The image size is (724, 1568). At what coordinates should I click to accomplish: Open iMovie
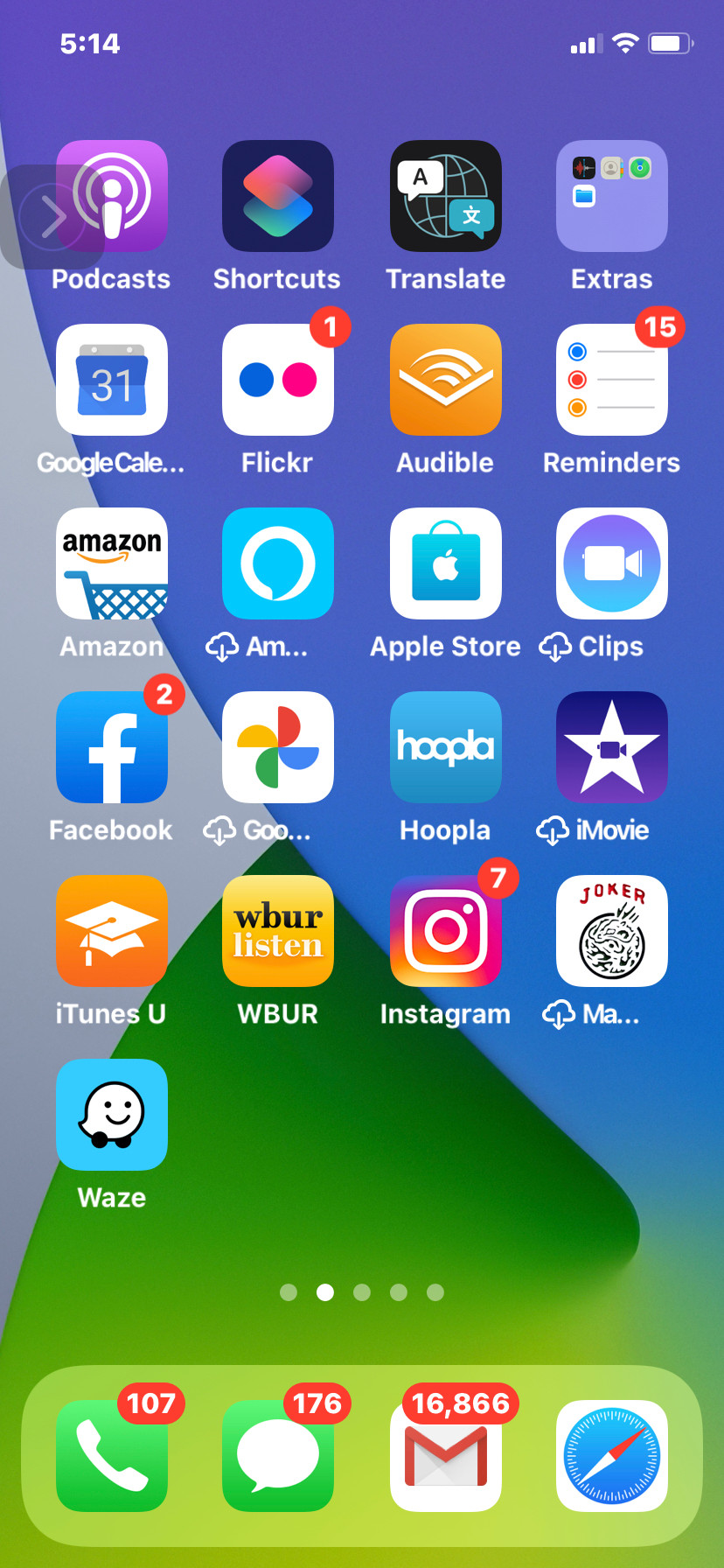click(612, 747)
